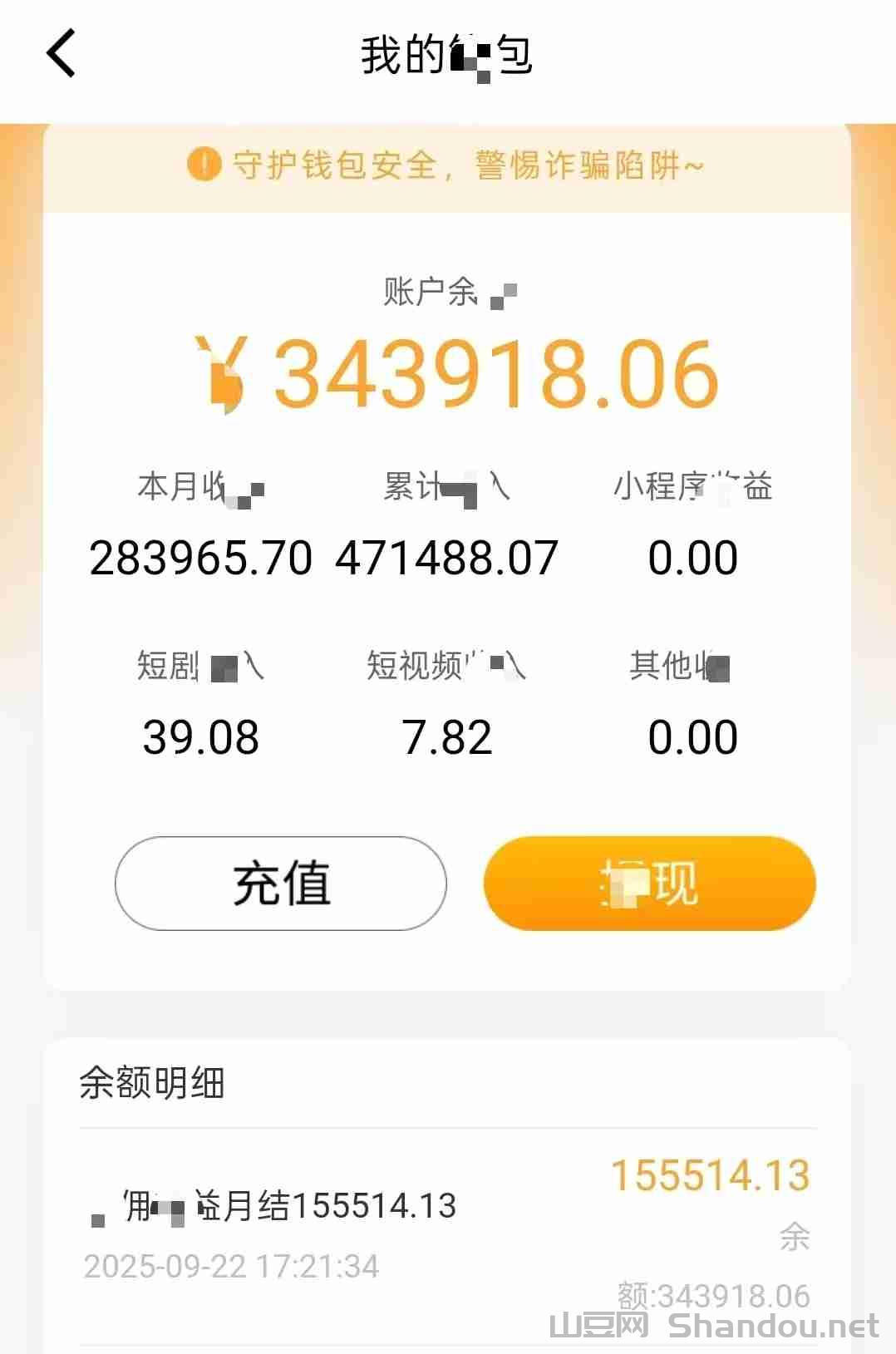Viewport: 896px width, 1354px height.
Task: Withdraw funds with the orange 提现 button
Action: coord(649,883)
